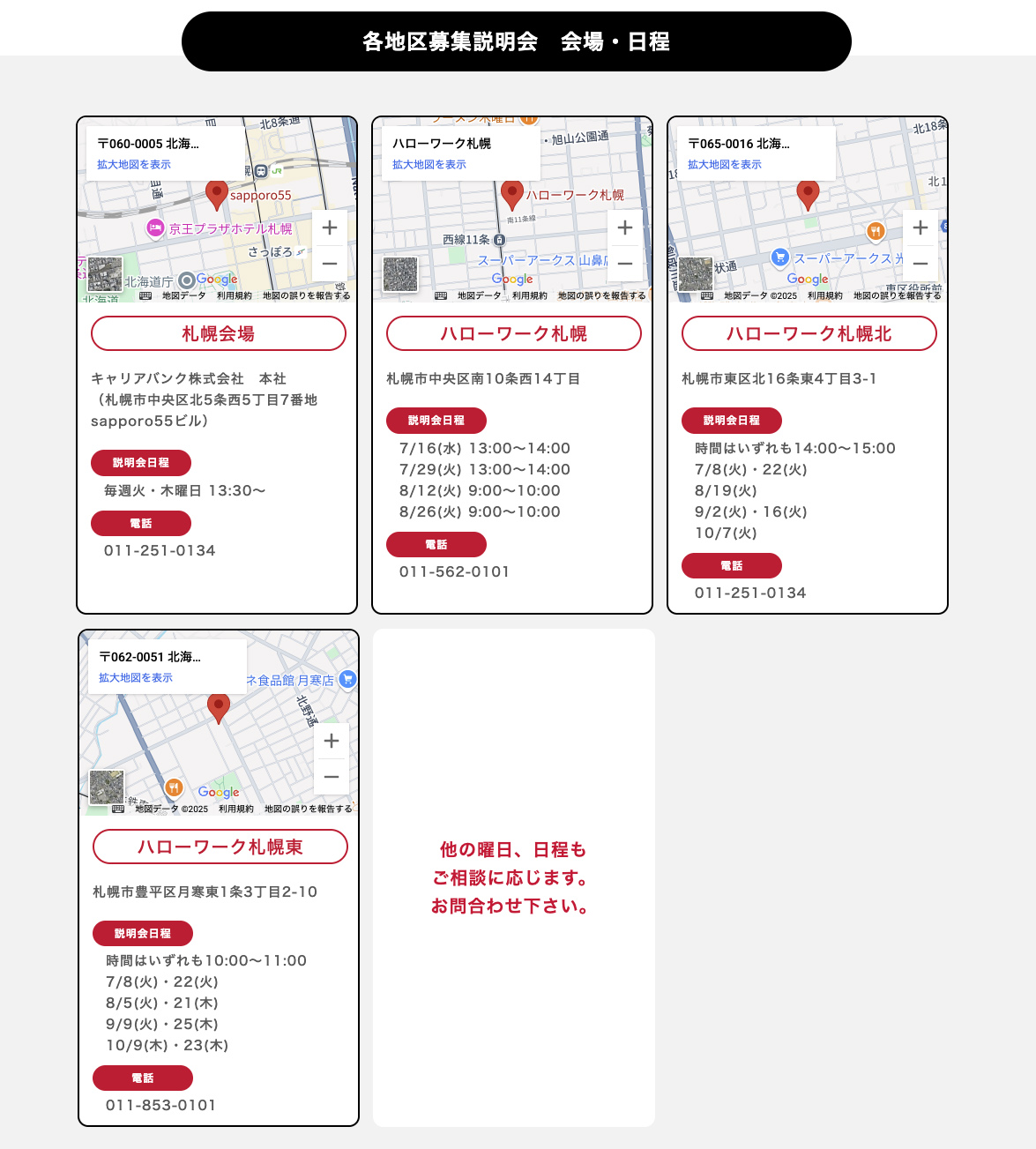Report a map error on 札幌会場 map
This screenshot has width=1036, height=1149.
(306, 296)
